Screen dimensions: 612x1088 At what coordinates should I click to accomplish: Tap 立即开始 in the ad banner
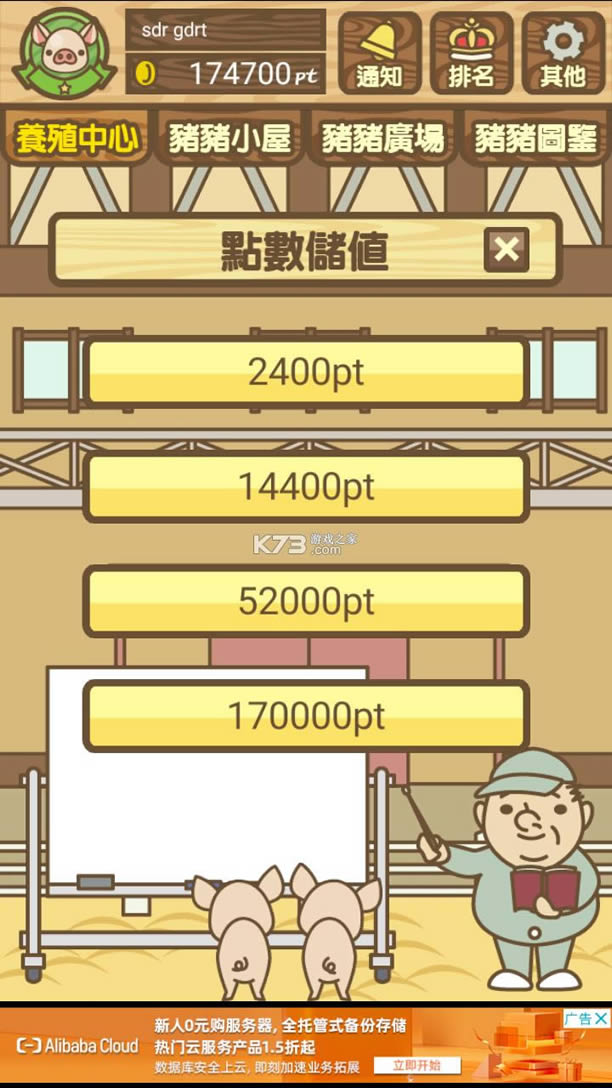pyautogui.click(x=426, y=1065)
